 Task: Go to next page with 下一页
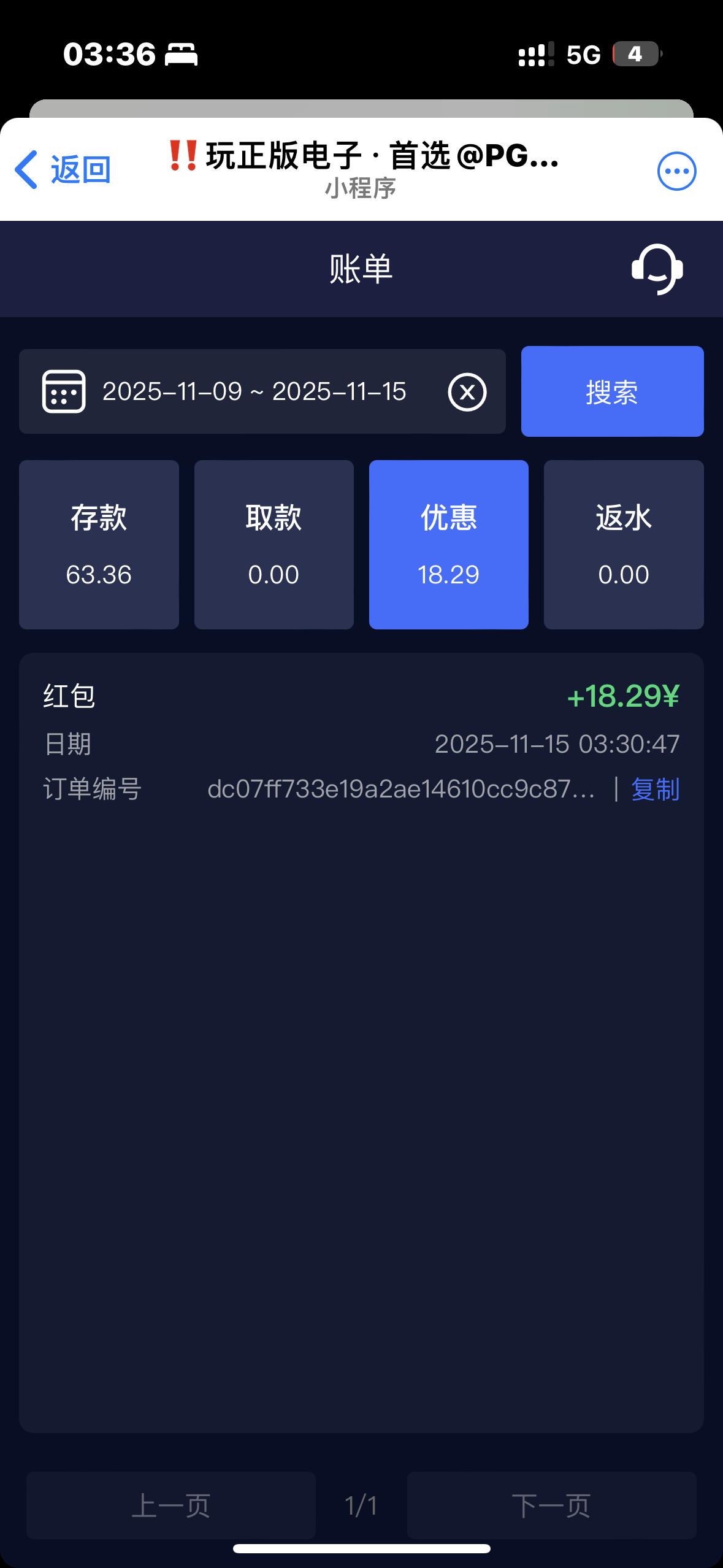click(551, 1505)
